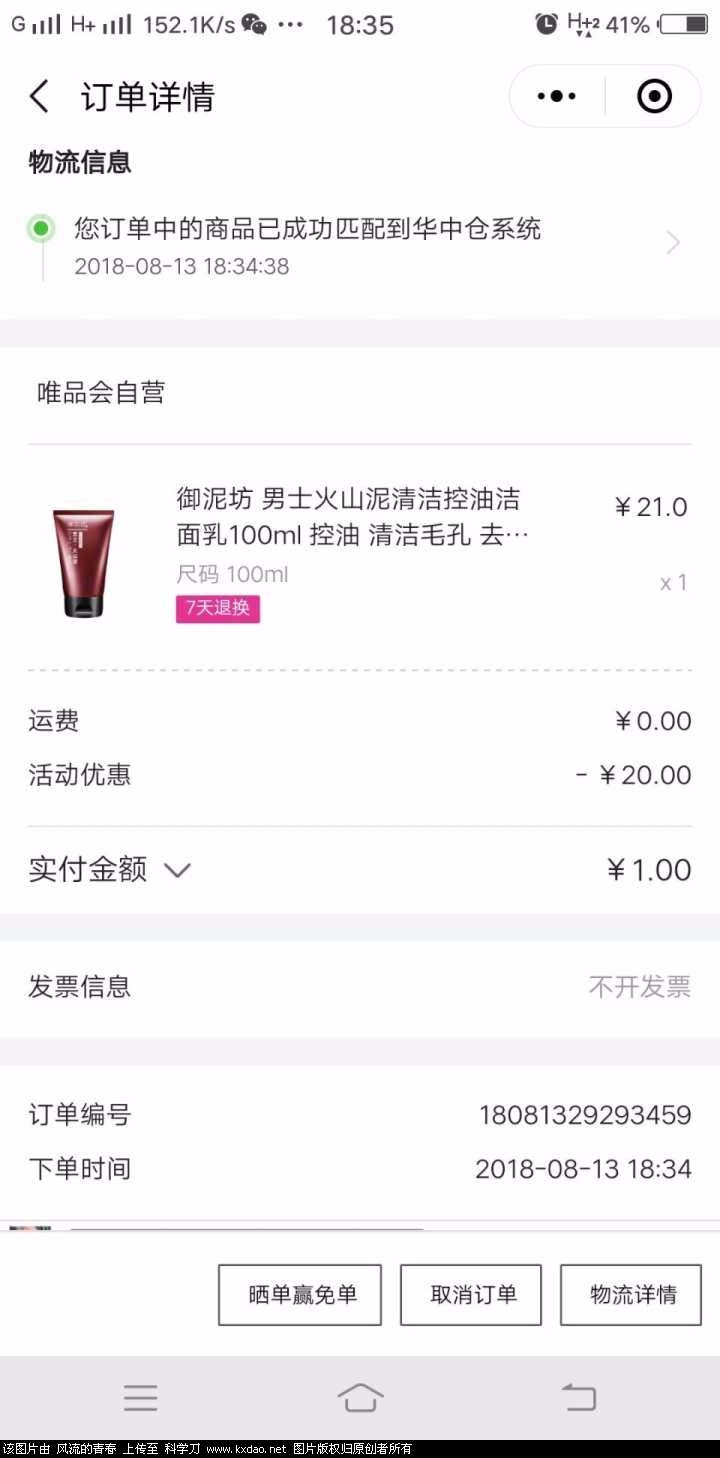The height and width of the screenshot is (1458, 720).
Task: Tap the 晒单赢免单 button
Action: pos(300,1295)
